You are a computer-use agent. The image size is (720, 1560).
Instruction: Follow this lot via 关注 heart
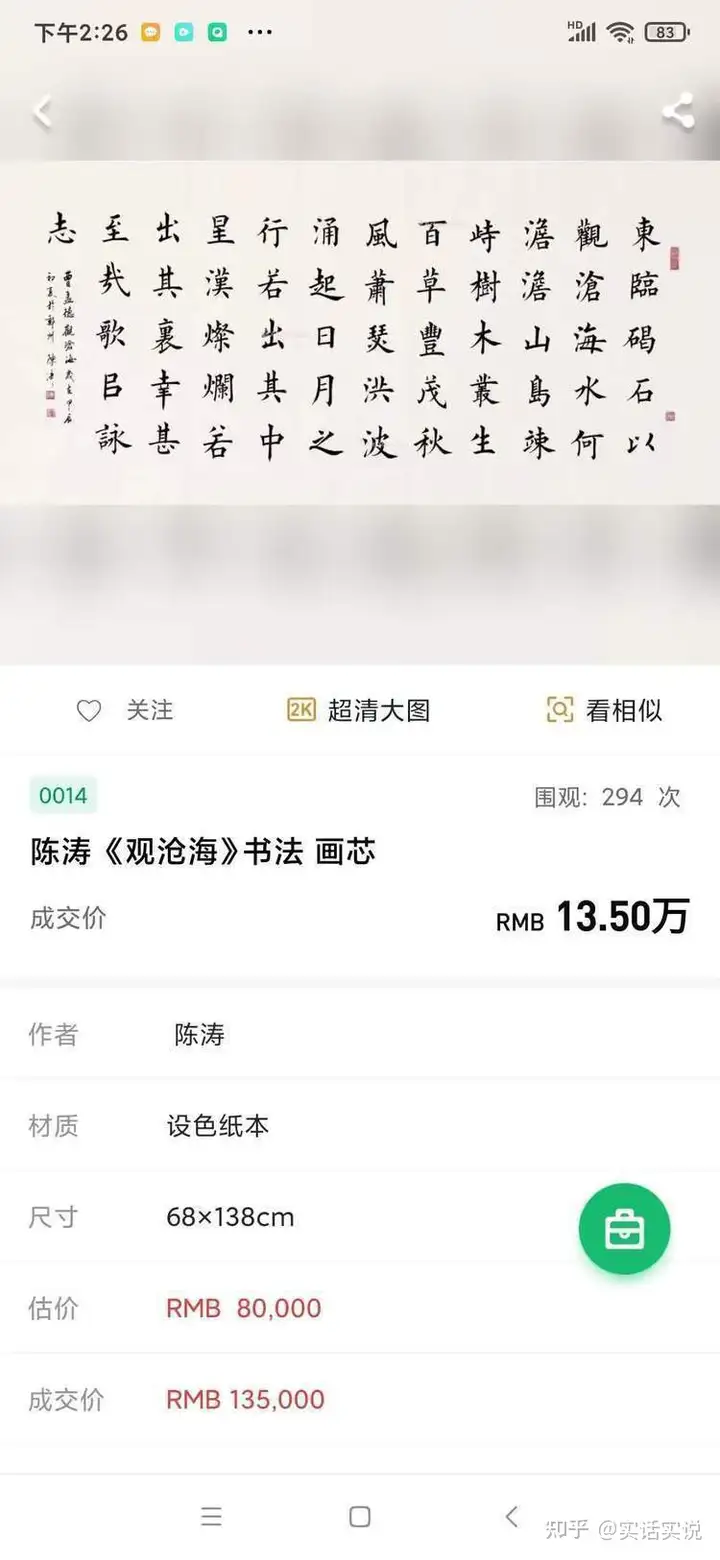[x=124, y=711]
